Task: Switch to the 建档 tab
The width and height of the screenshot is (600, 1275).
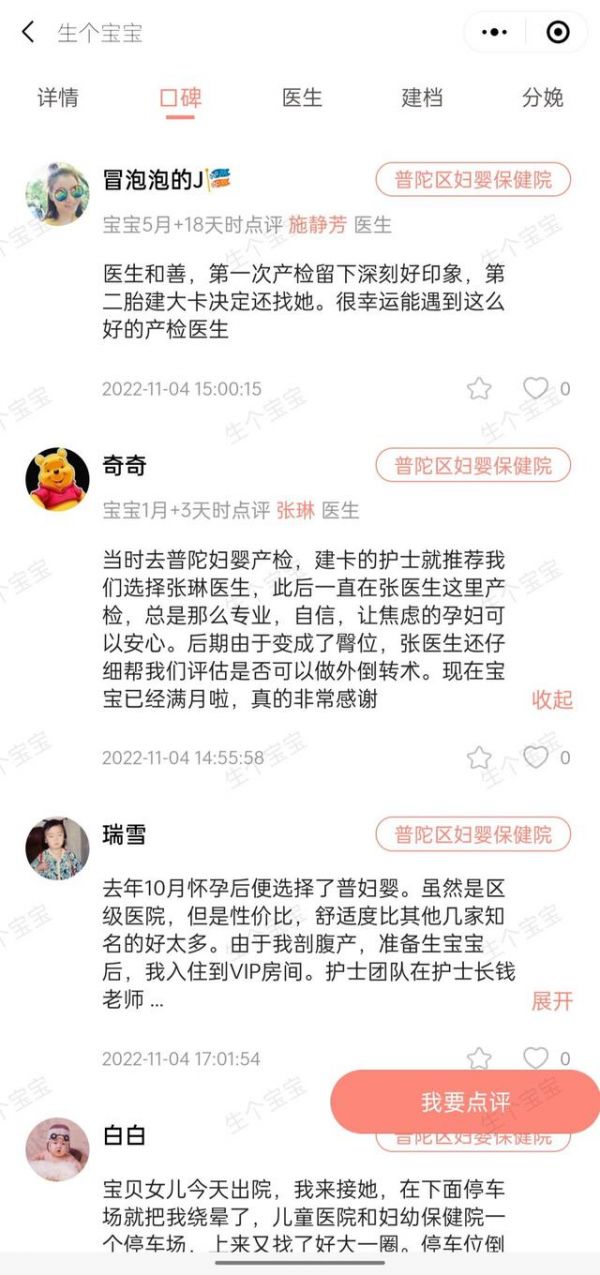Action: (422, 97)
